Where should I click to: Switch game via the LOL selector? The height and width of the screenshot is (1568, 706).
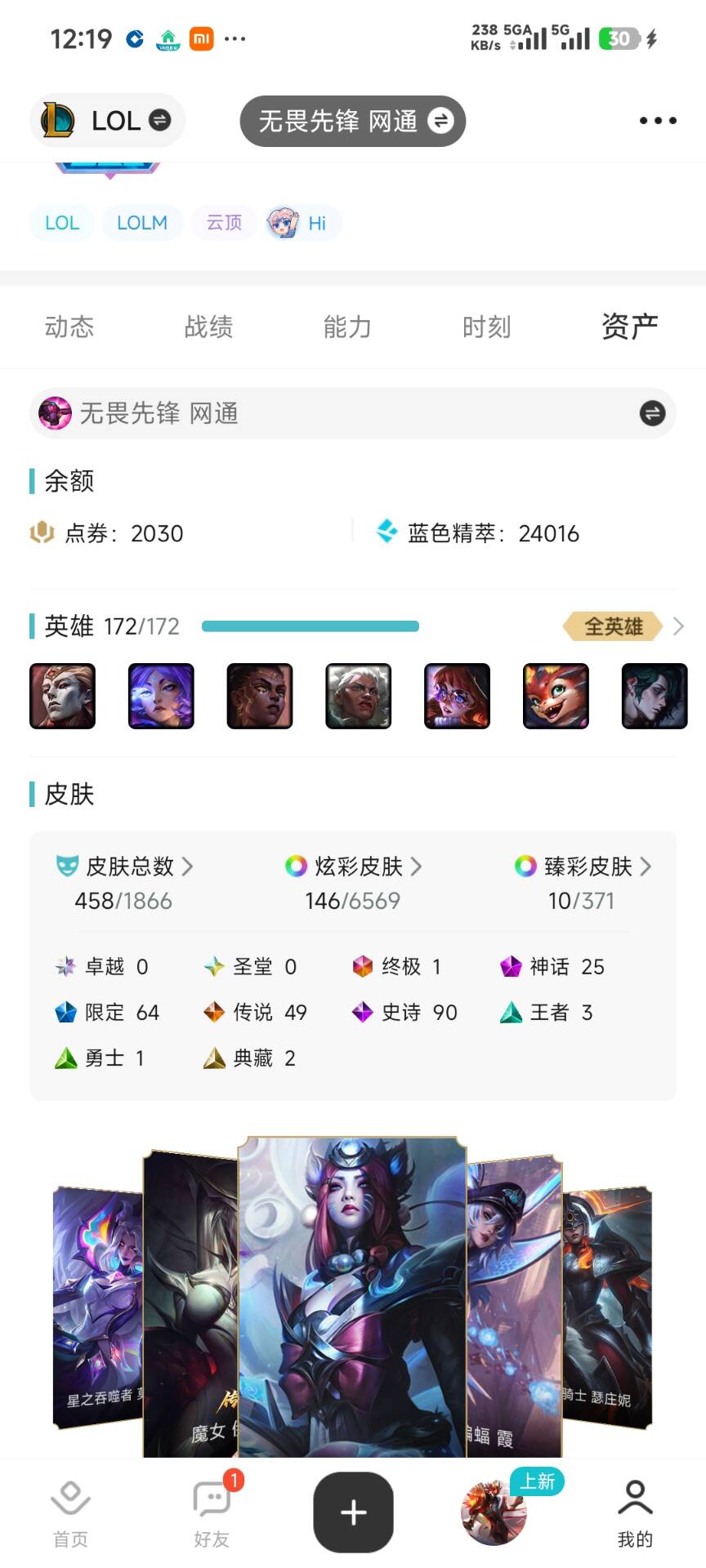pos(108,121)
